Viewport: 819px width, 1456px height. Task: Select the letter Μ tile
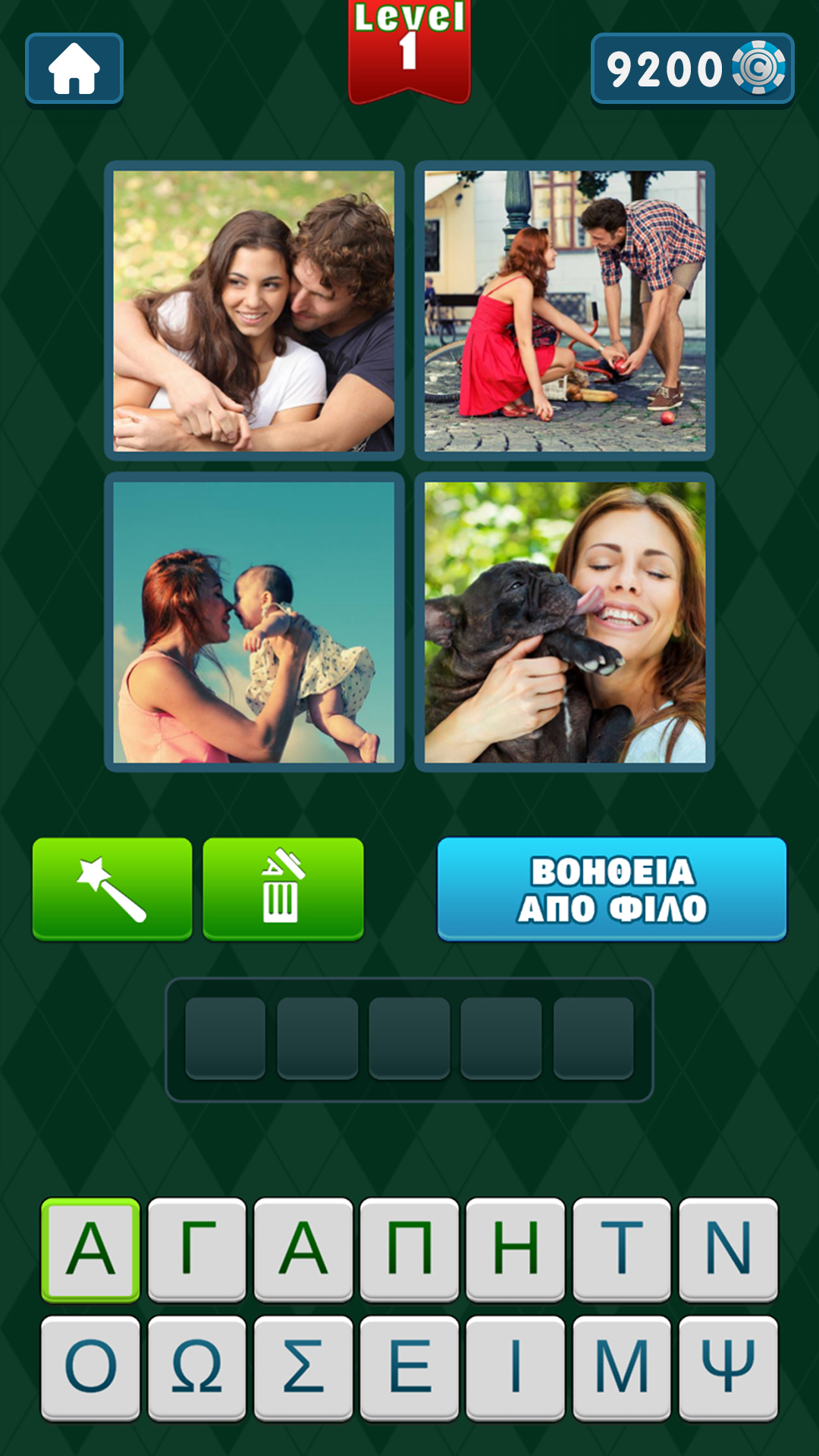(x=622, y=1367)
